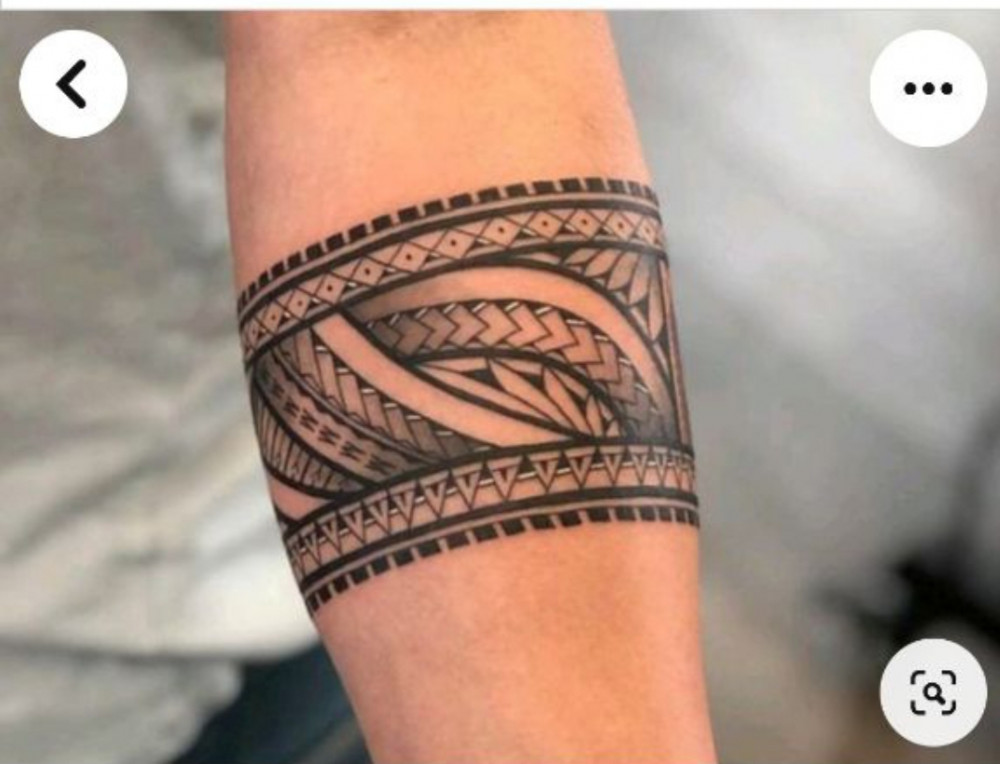Go back using the arrow button
1000x764 pixels.
click(72, 85)
